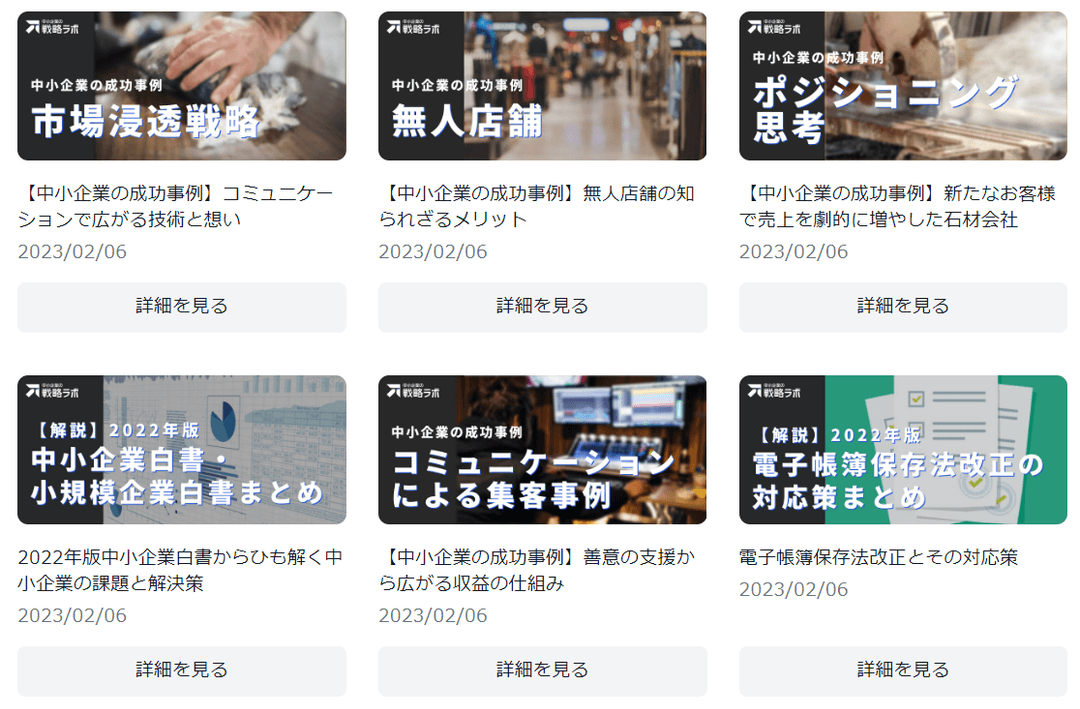The height and width of the screenshot is (709, 1080).
Task: Open the 電子帳簿保存法改正の対応策まとめ thumbnail
Action: click(x=903, y=450)
